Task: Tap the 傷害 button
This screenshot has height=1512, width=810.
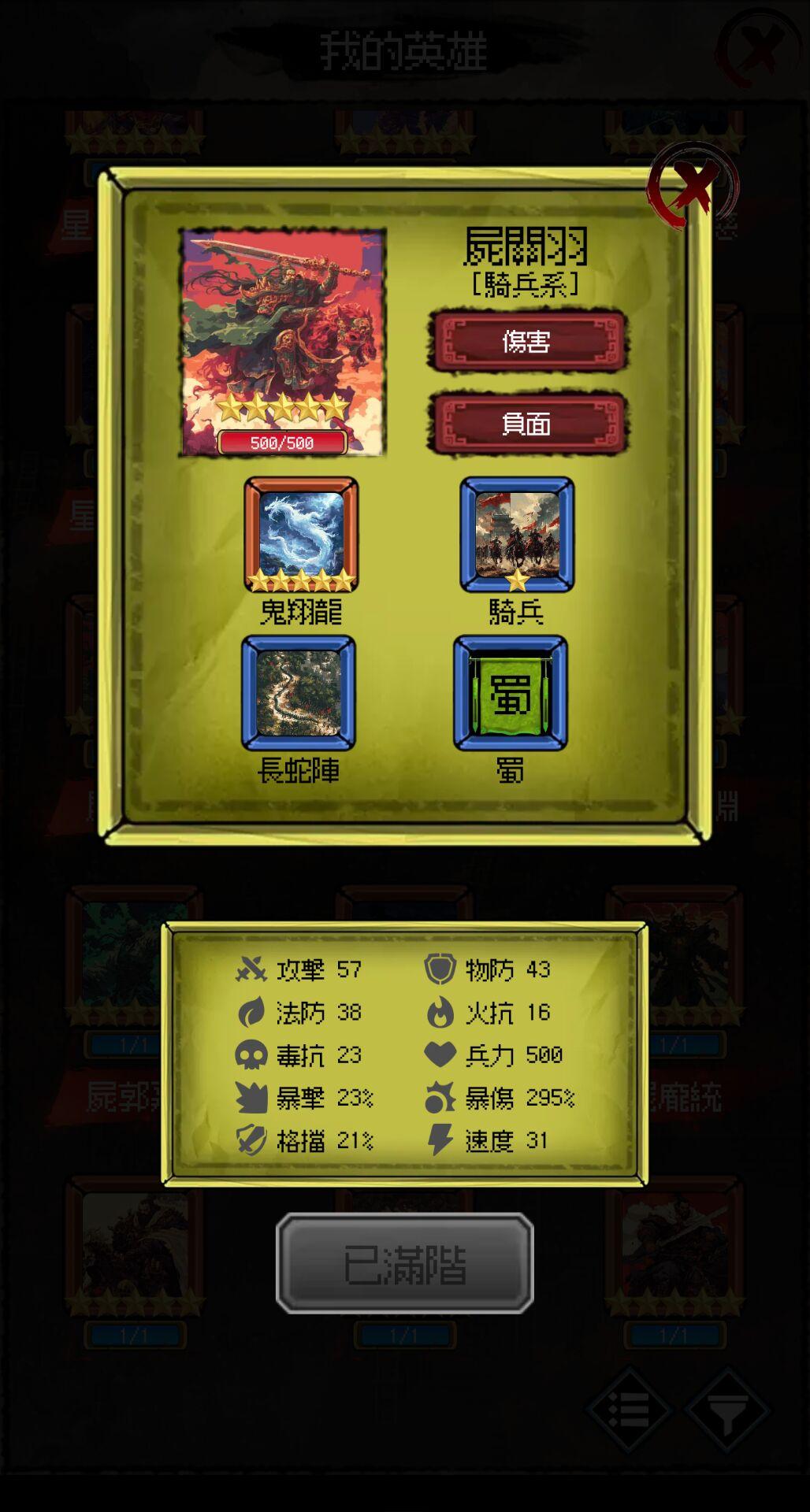Action: click(x=526, y=341)
